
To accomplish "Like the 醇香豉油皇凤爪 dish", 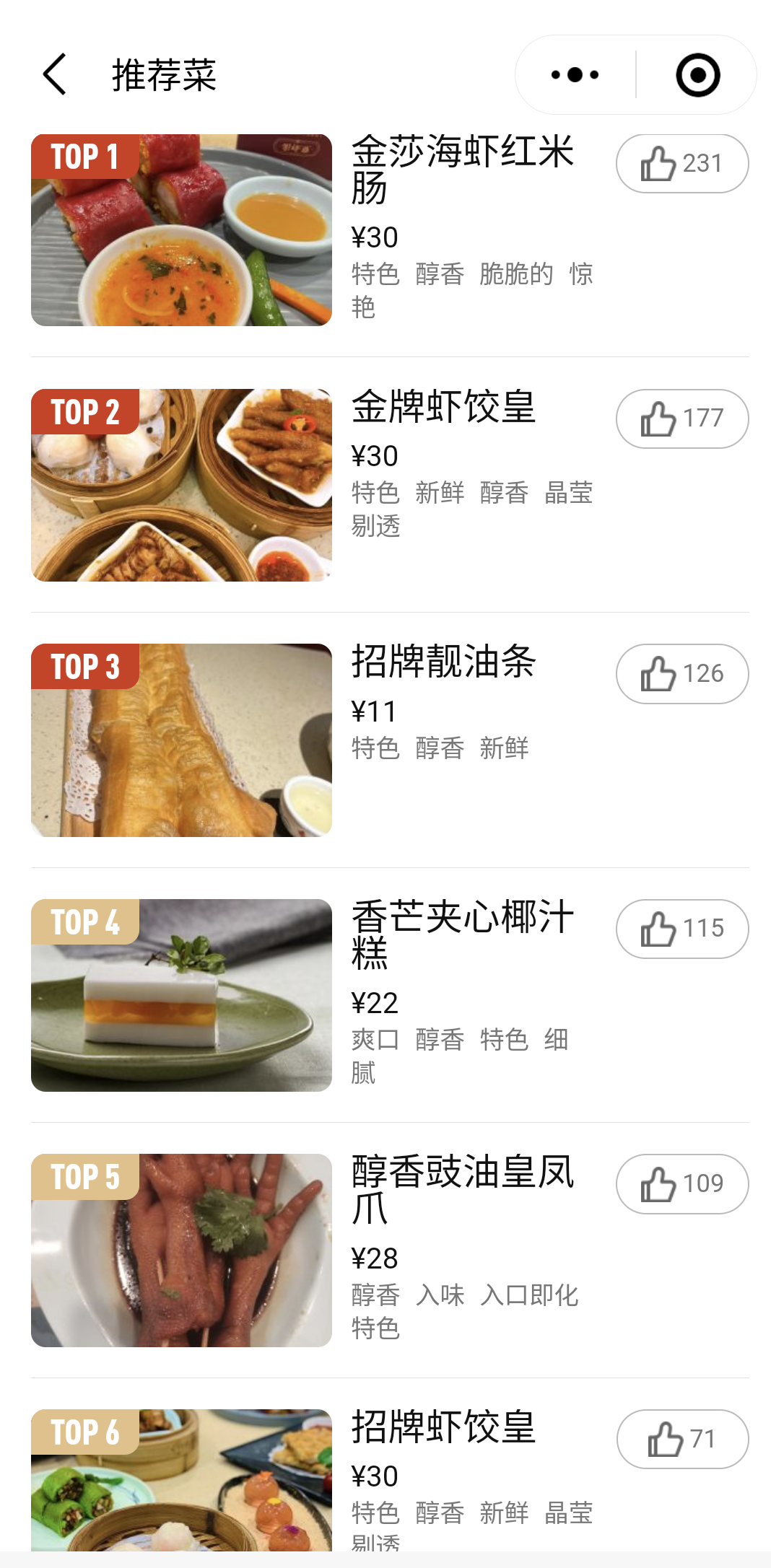I will [681, 1184].
